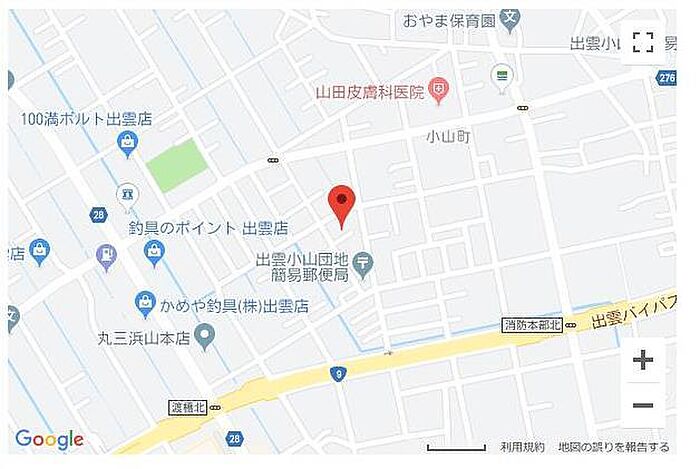
Task: Open 利用規約 terms link
Action: [x=522, y=447]
